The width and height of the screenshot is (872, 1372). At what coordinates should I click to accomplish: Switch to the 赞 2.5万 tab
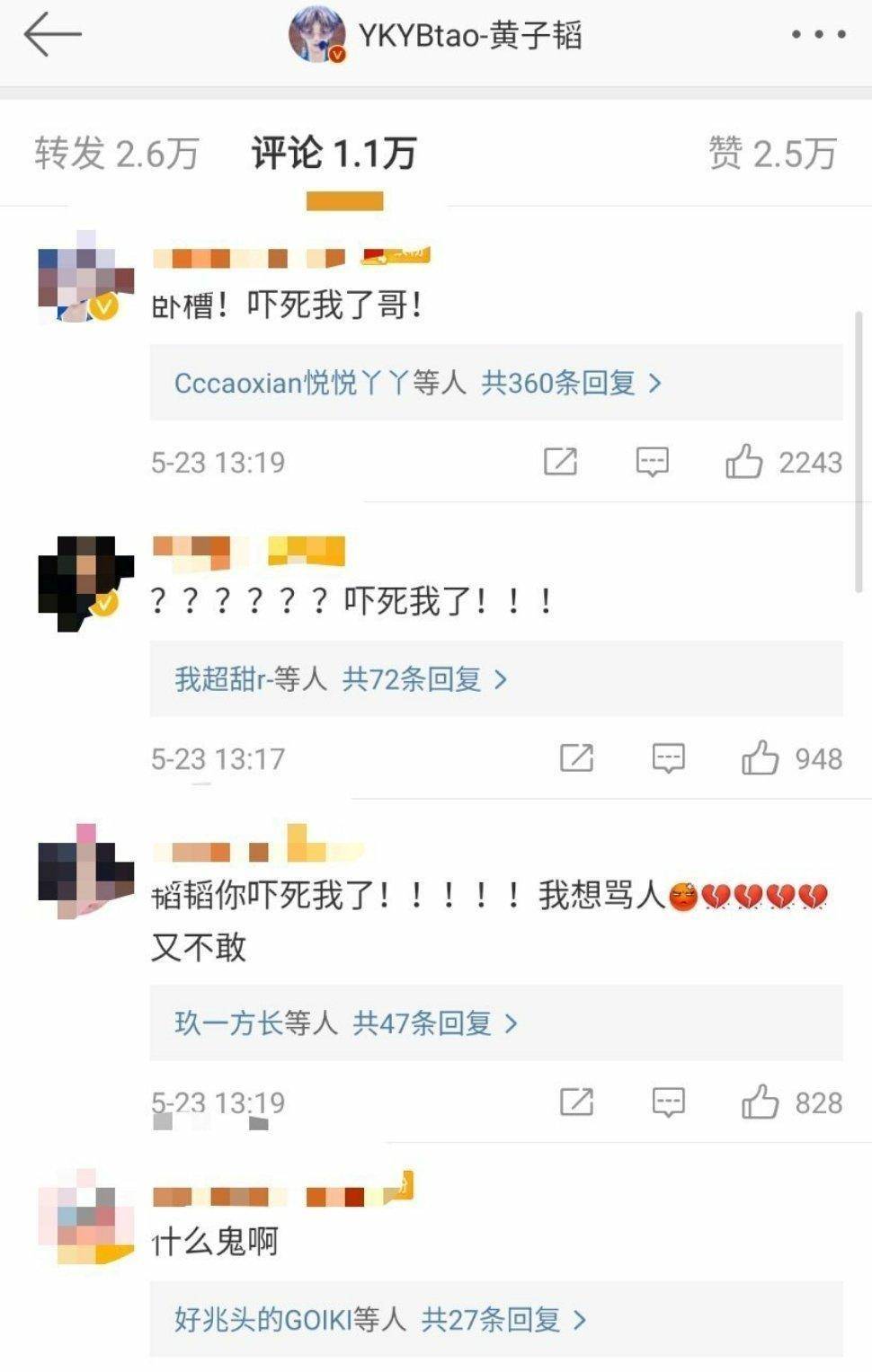coord(772,154)
